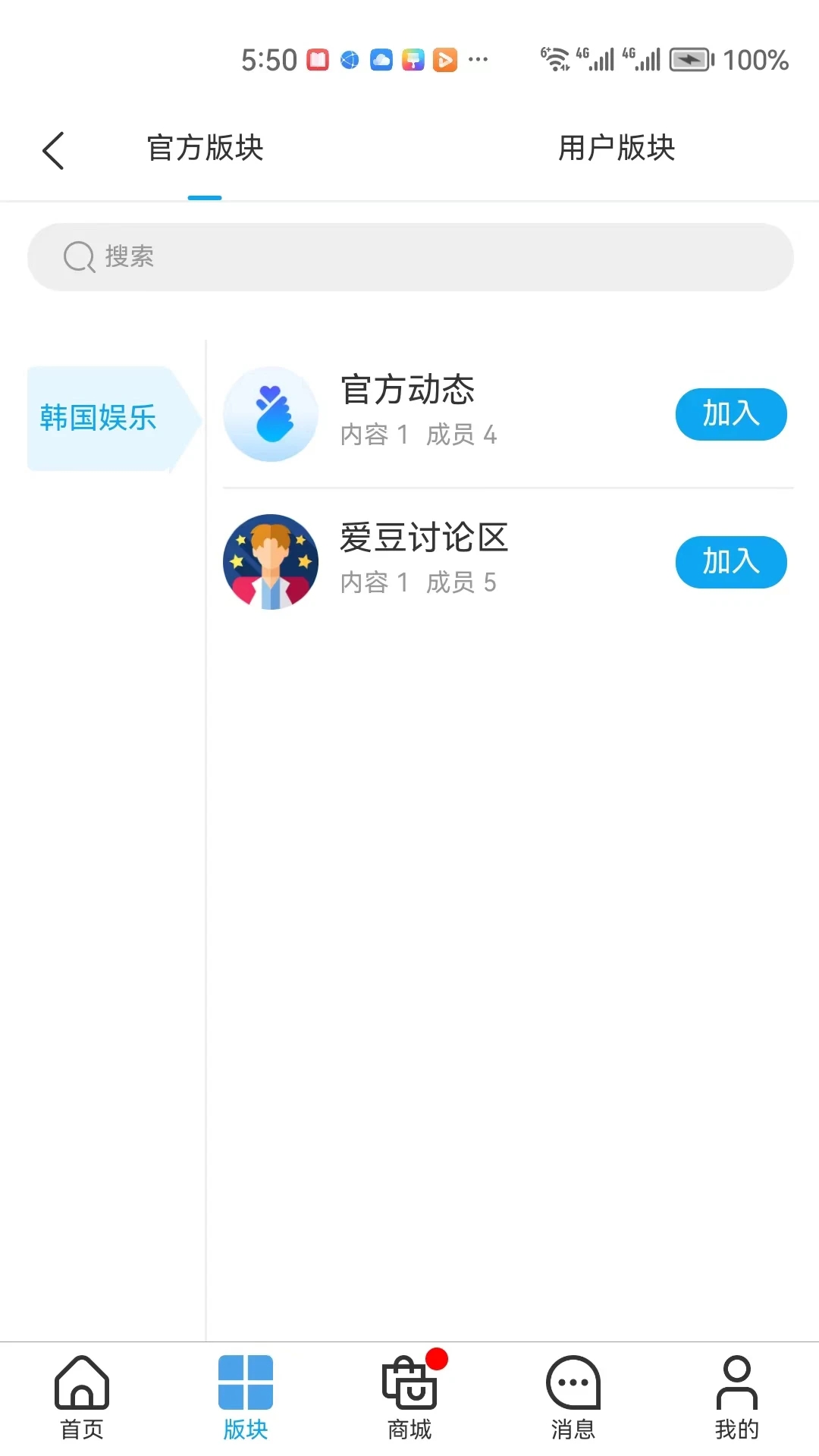
Task: Join 爱豆讨论区 via its 加入 button
Action: [x=730, y=562]
